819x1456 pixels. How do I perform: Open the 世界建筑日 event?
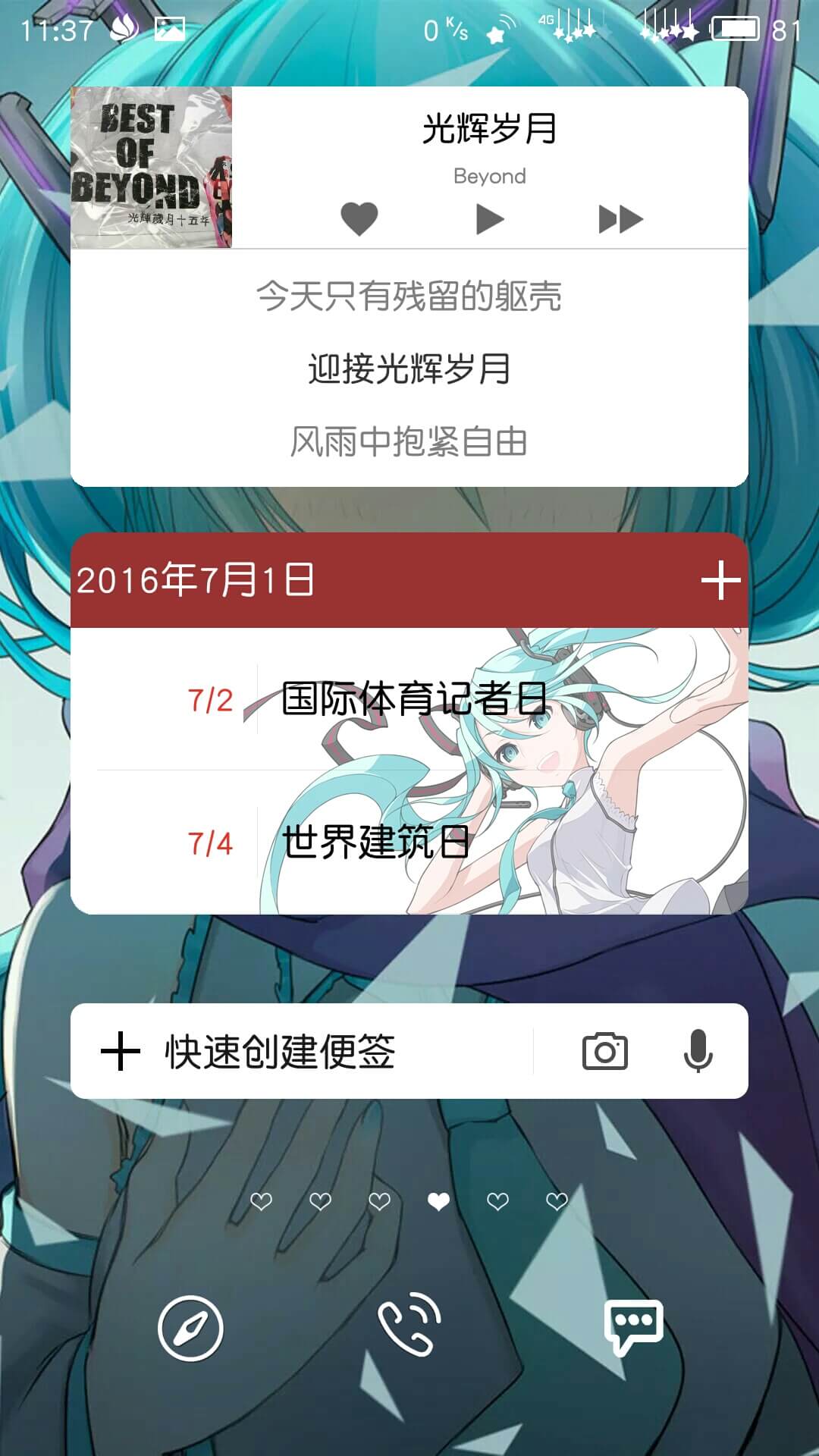pos(409,843)
